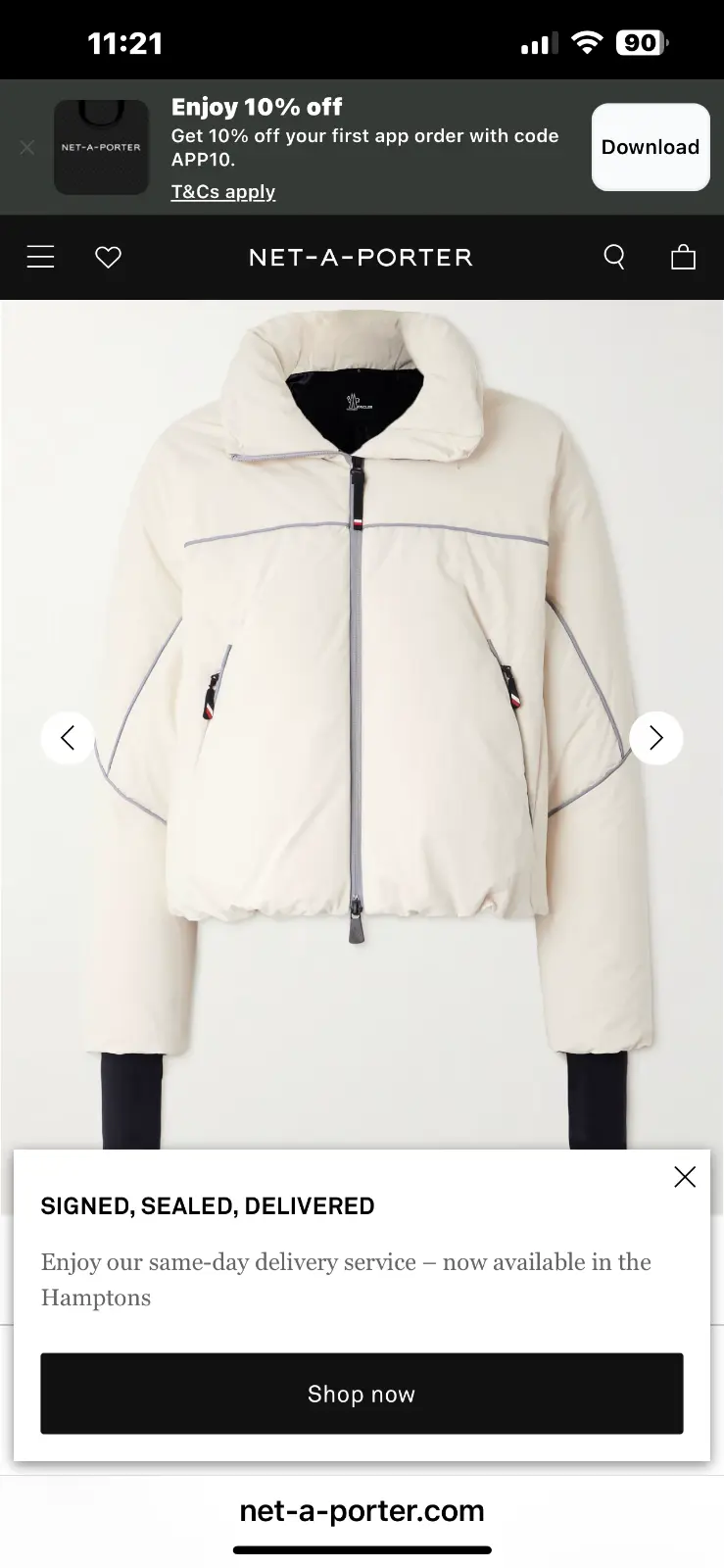Show the next product image
The width and height of the screenshot is (724, 1568).
tap(655, 738)
